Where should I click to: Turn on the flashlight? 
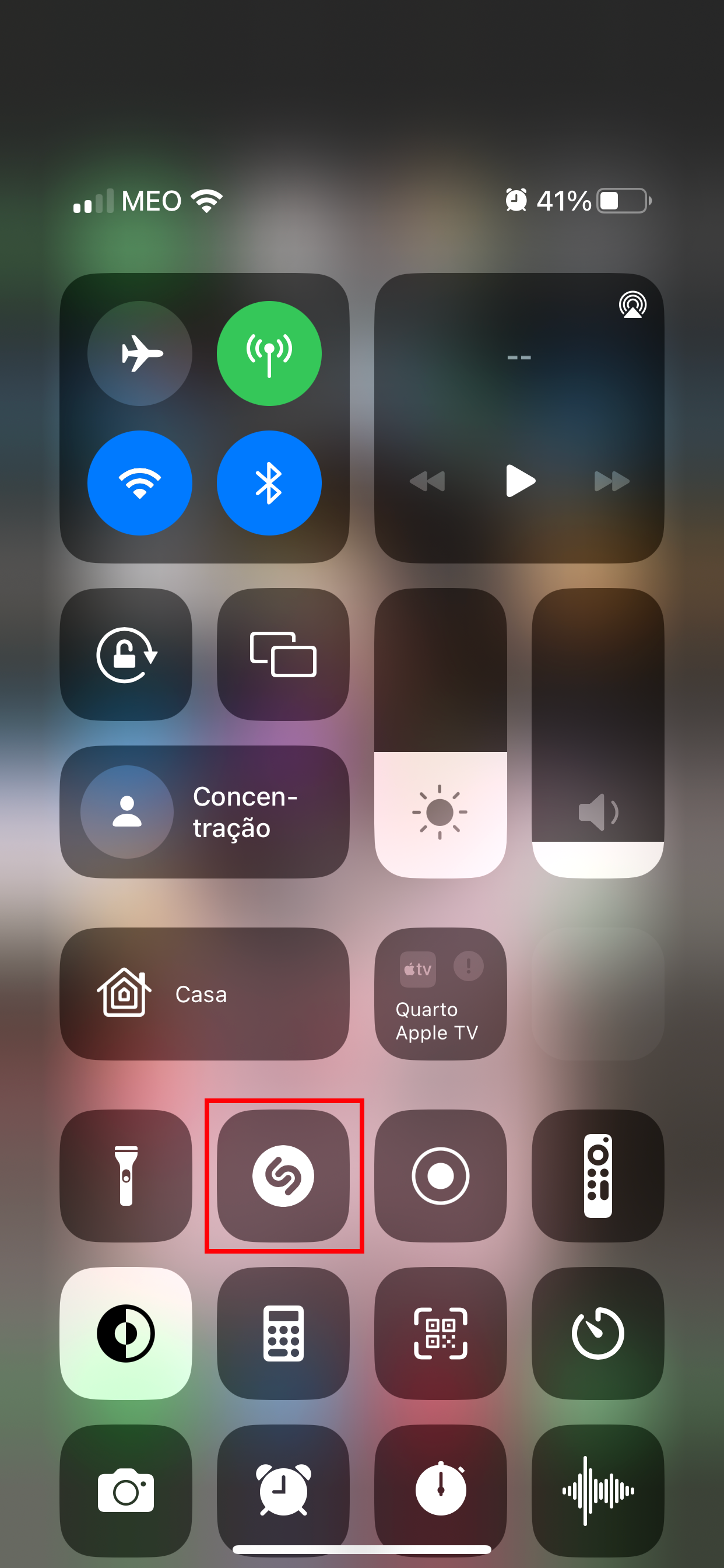point(126,1175)
